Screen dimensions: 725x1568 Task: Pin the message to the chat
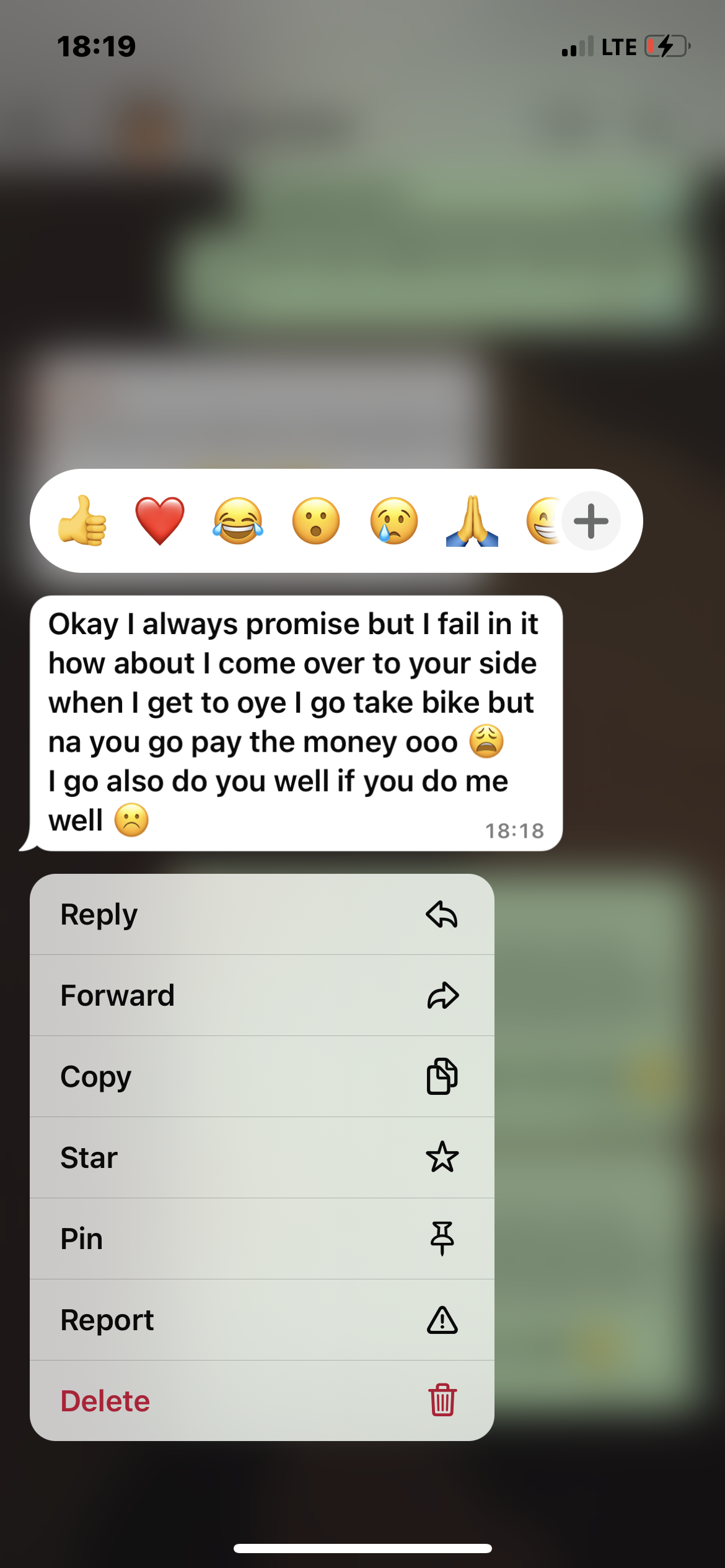[262, 1239]
